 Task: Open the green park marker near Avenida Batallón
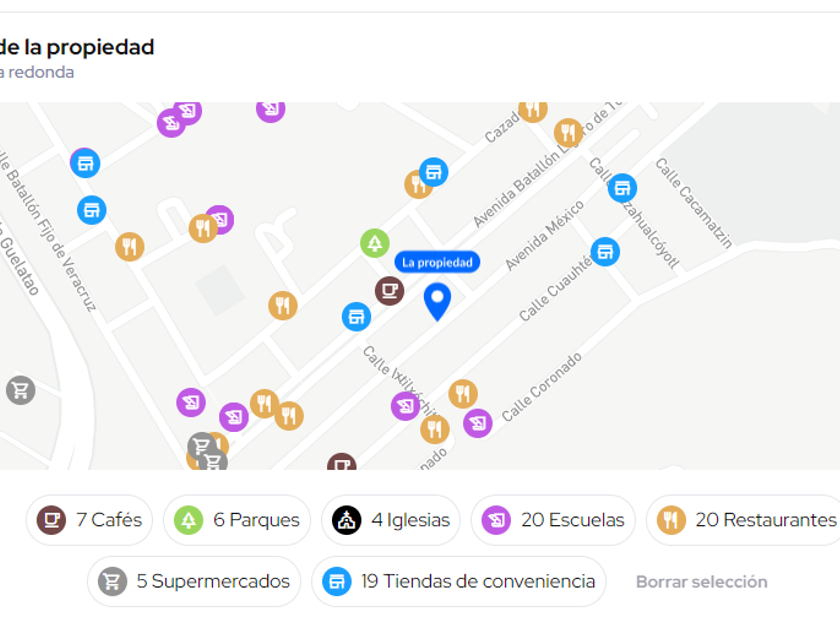(x=375, y=243)
